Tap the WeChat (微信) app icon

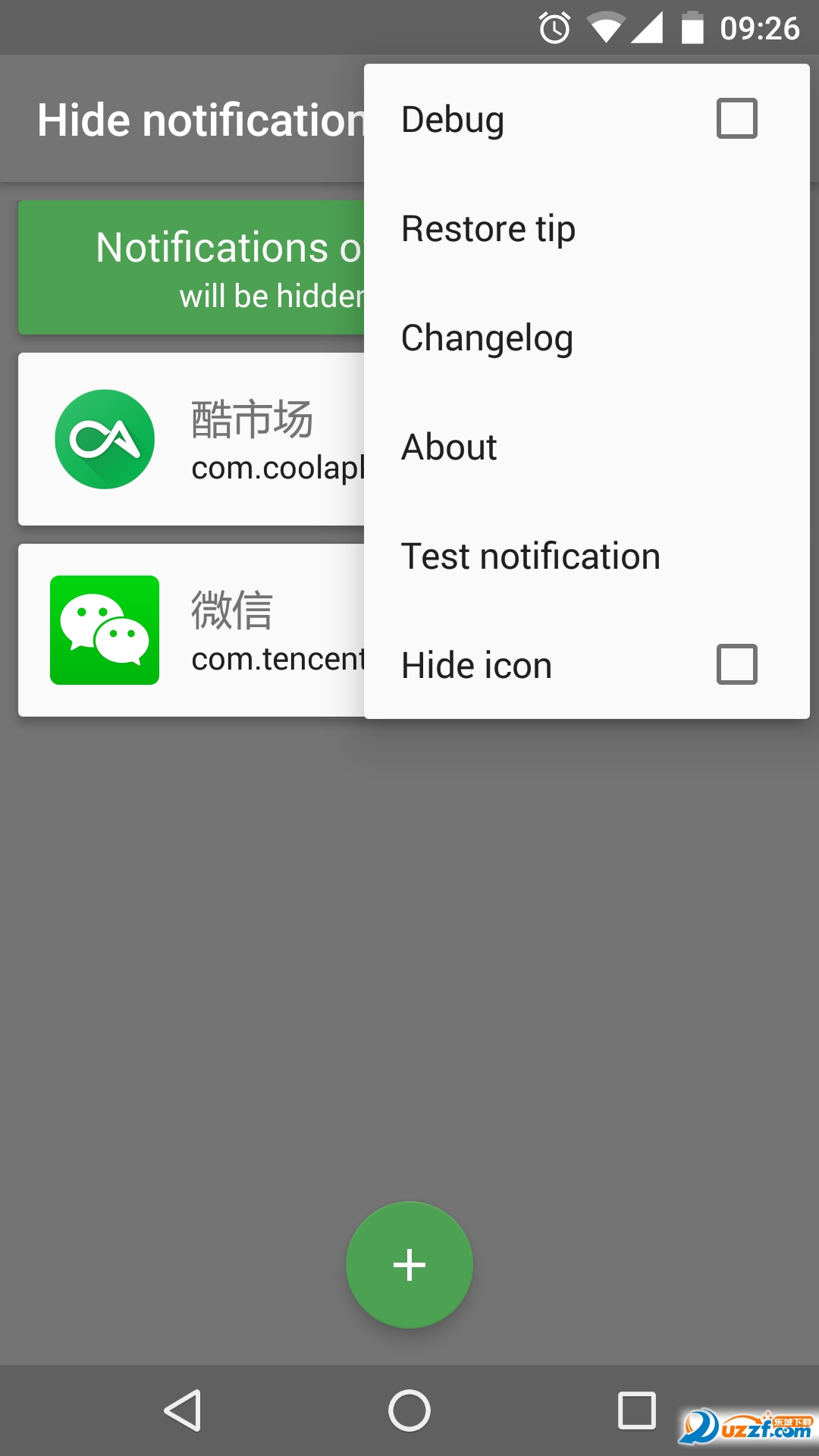(105, 628)
